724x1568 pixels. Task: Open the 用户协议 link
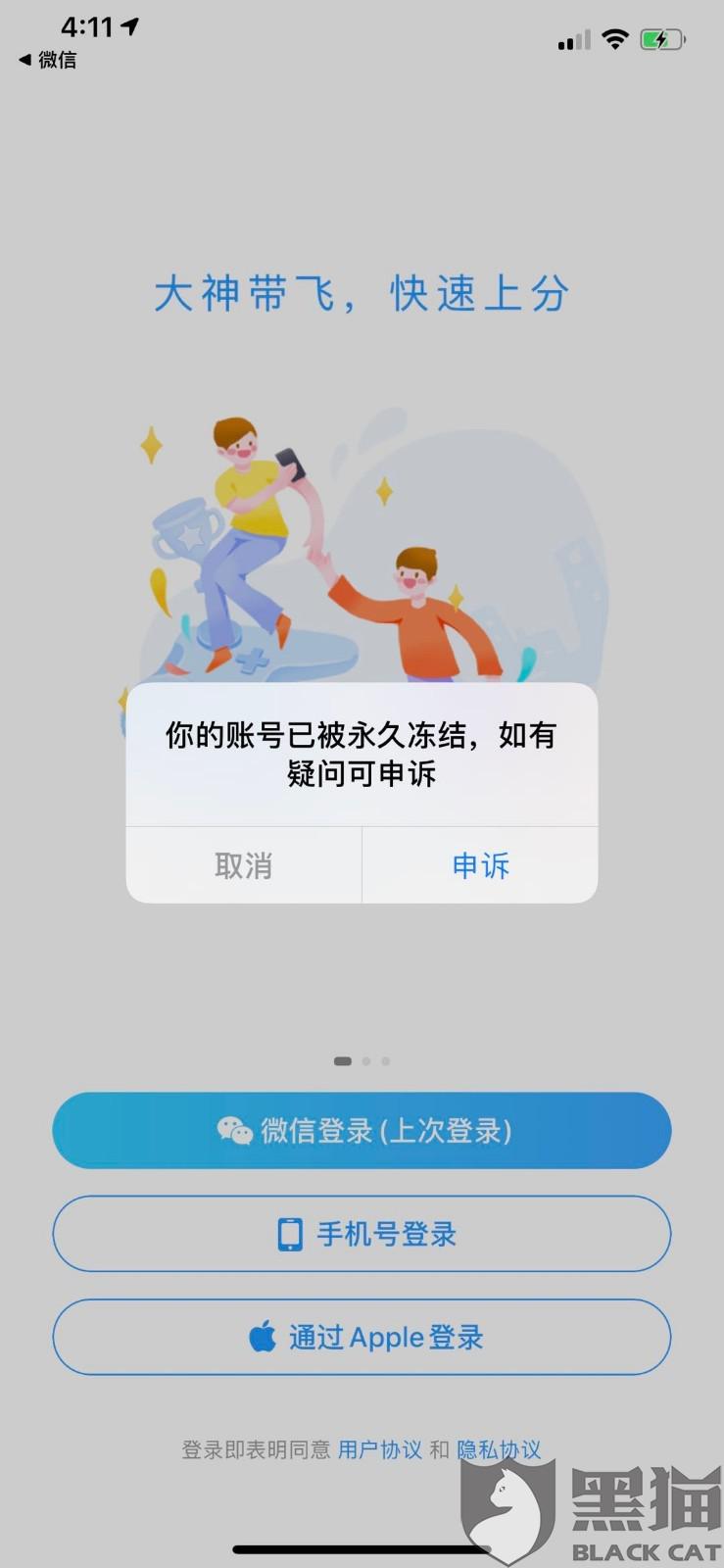pos(380,1449)
